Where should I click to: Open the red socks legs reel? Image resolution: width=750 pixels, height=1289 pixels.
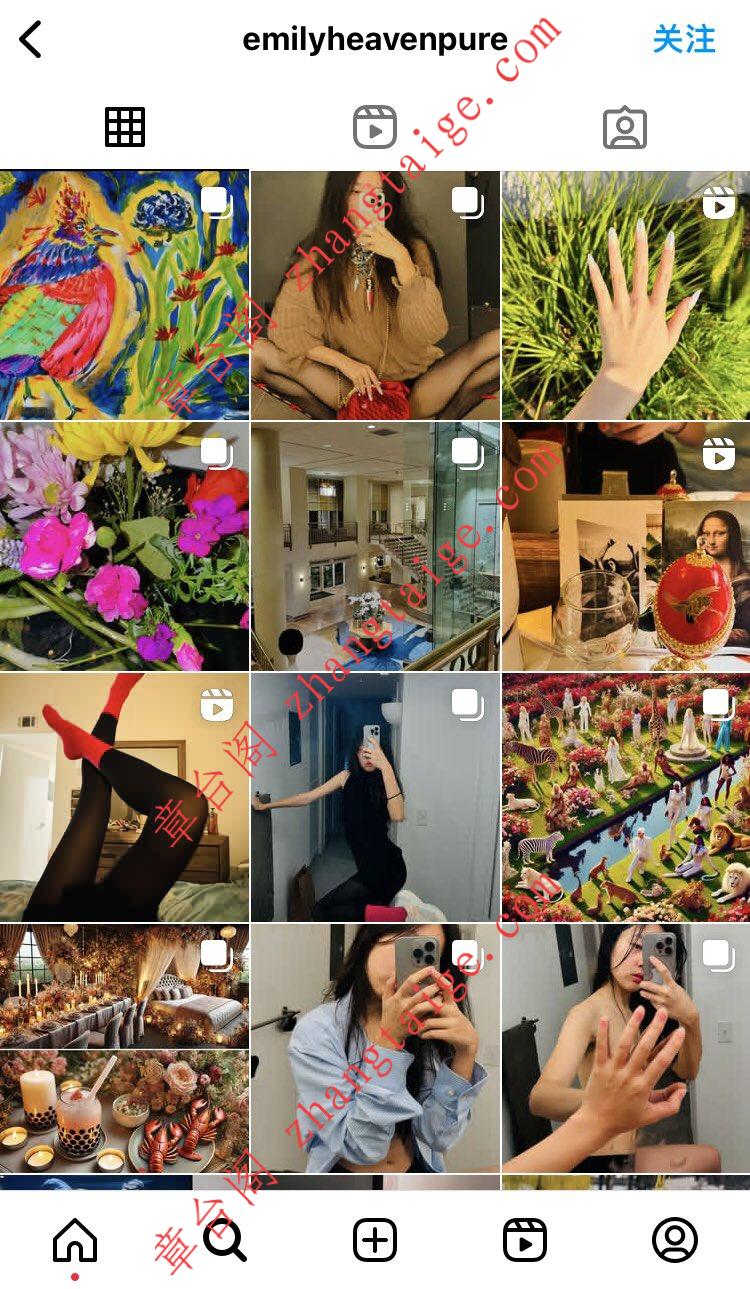(x=124, y=797)
